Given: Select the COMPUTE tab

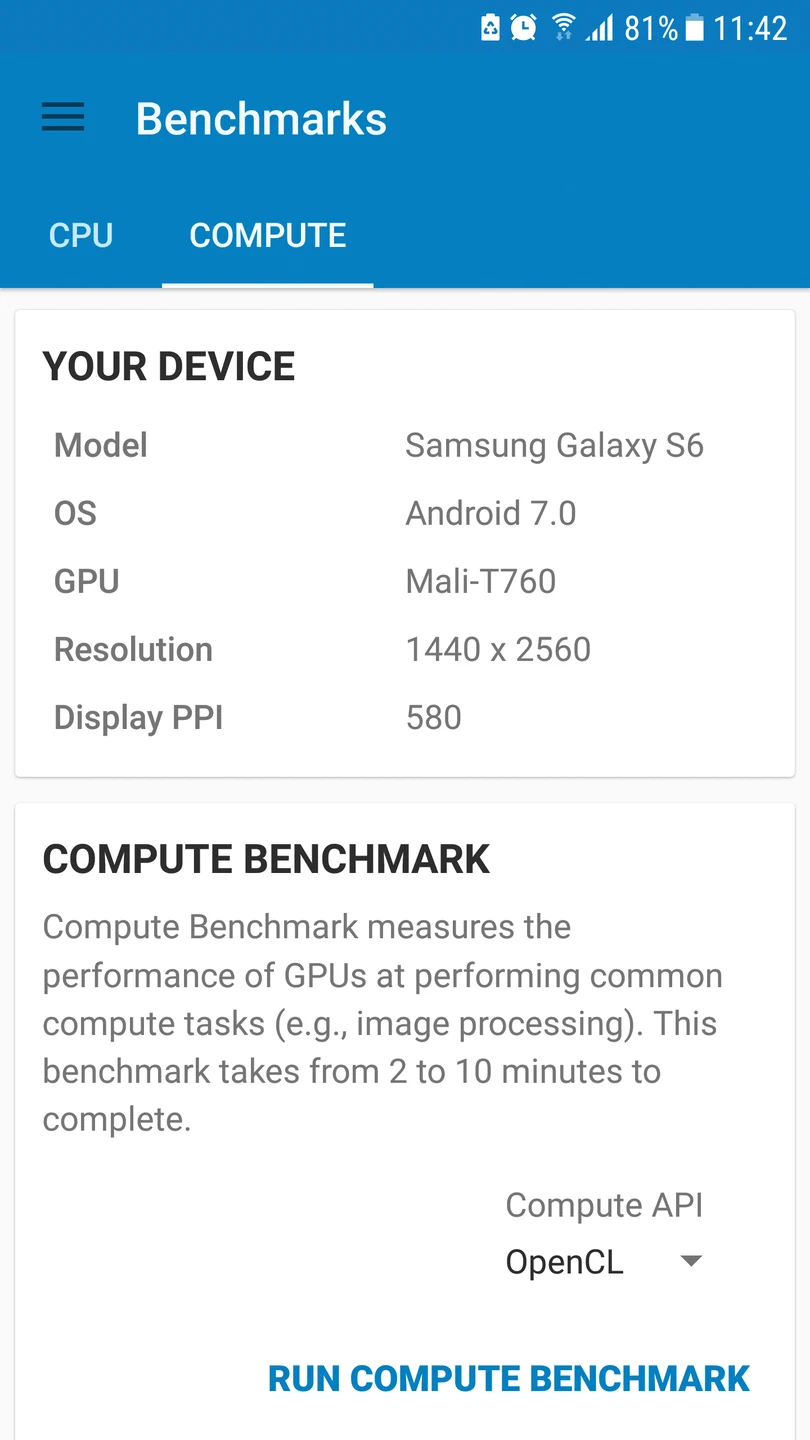Looking at the screenshot, I should pos(268,236).
